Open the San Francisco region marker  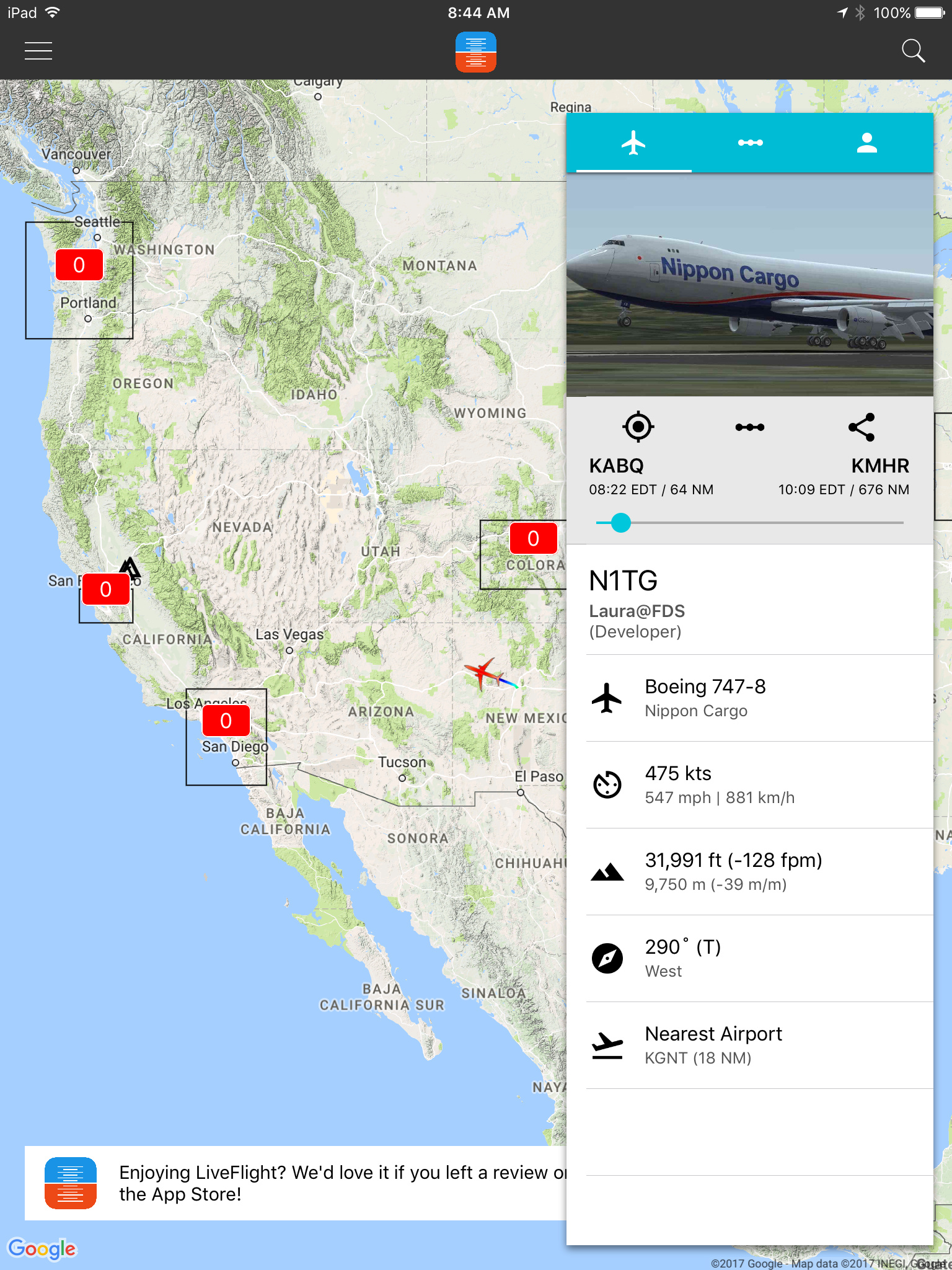click(106, 589)
